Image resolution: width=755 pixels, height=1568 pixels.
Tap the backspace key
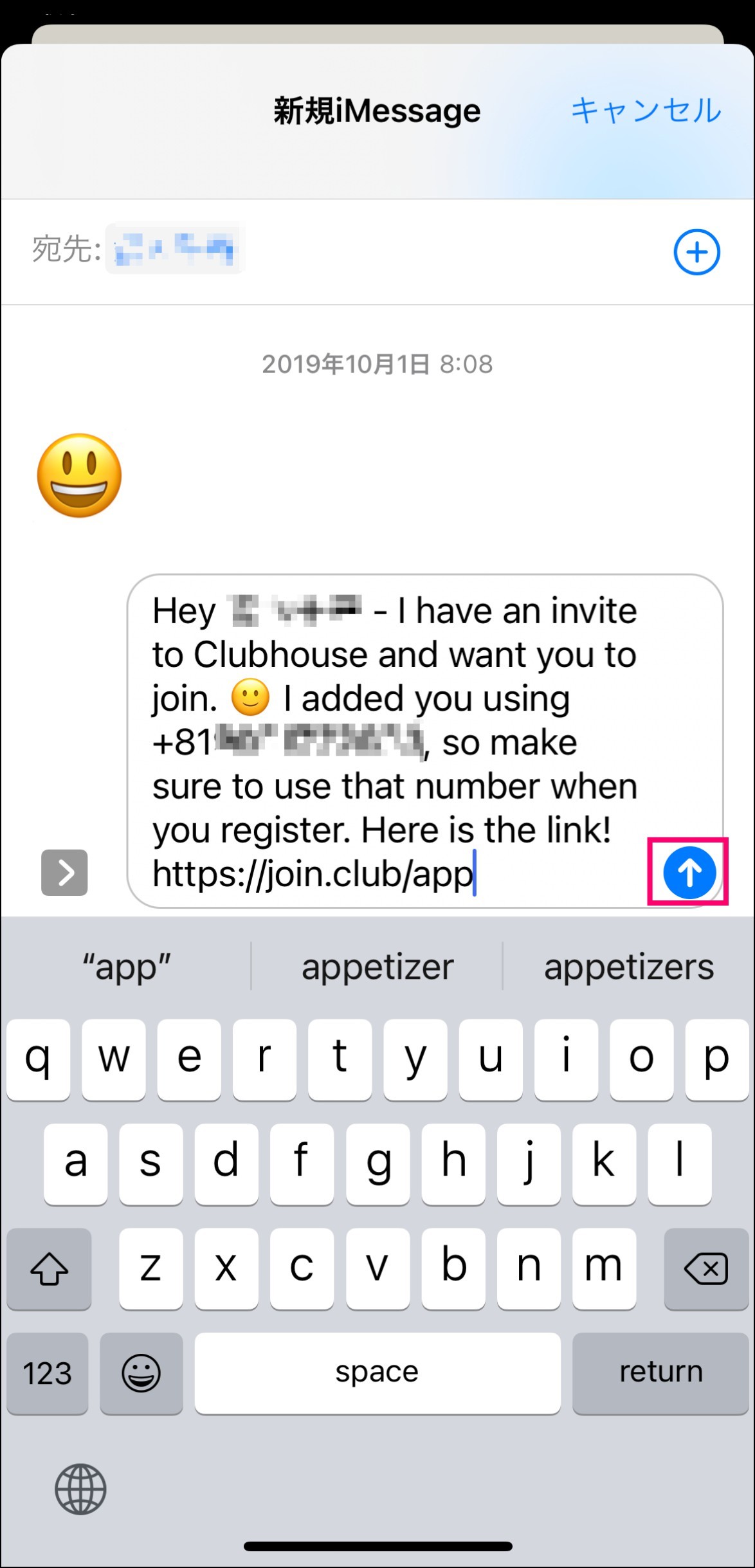coord(706,1268)
